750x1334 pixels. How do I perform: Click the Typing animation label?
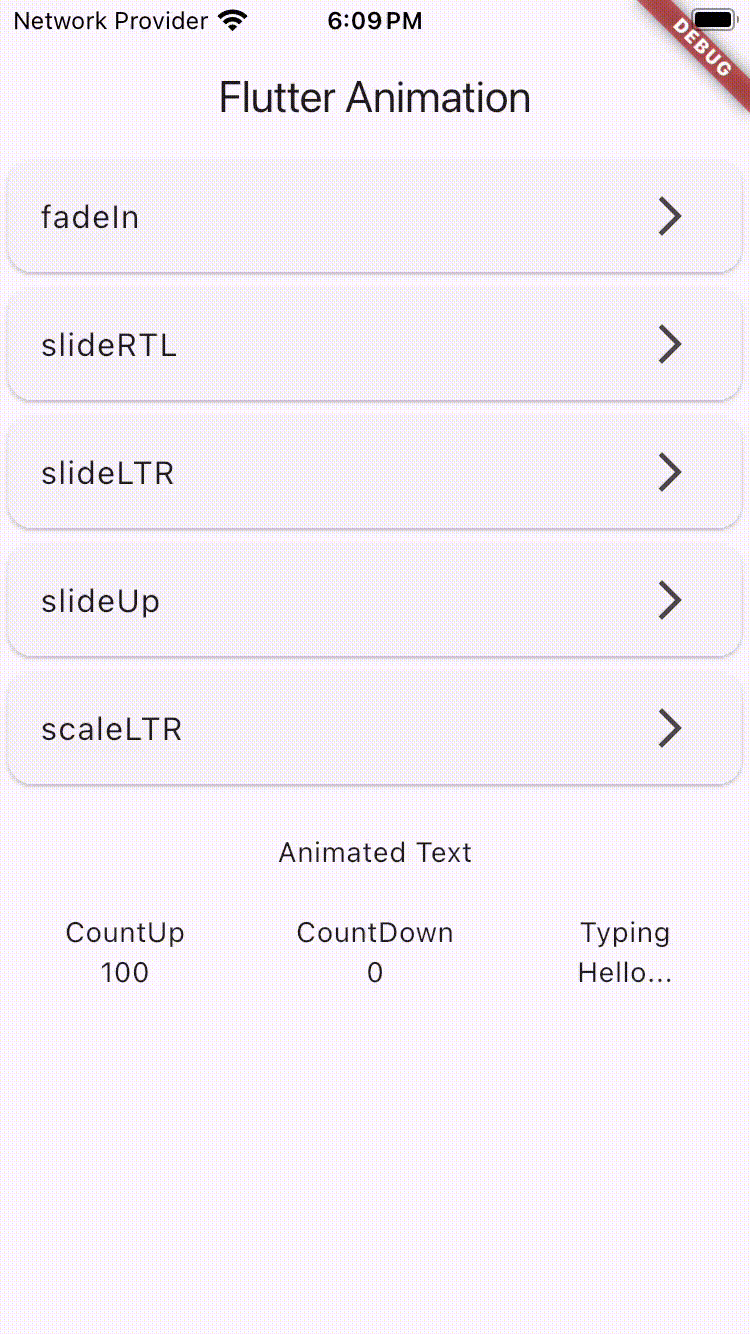tap(625, 932)
